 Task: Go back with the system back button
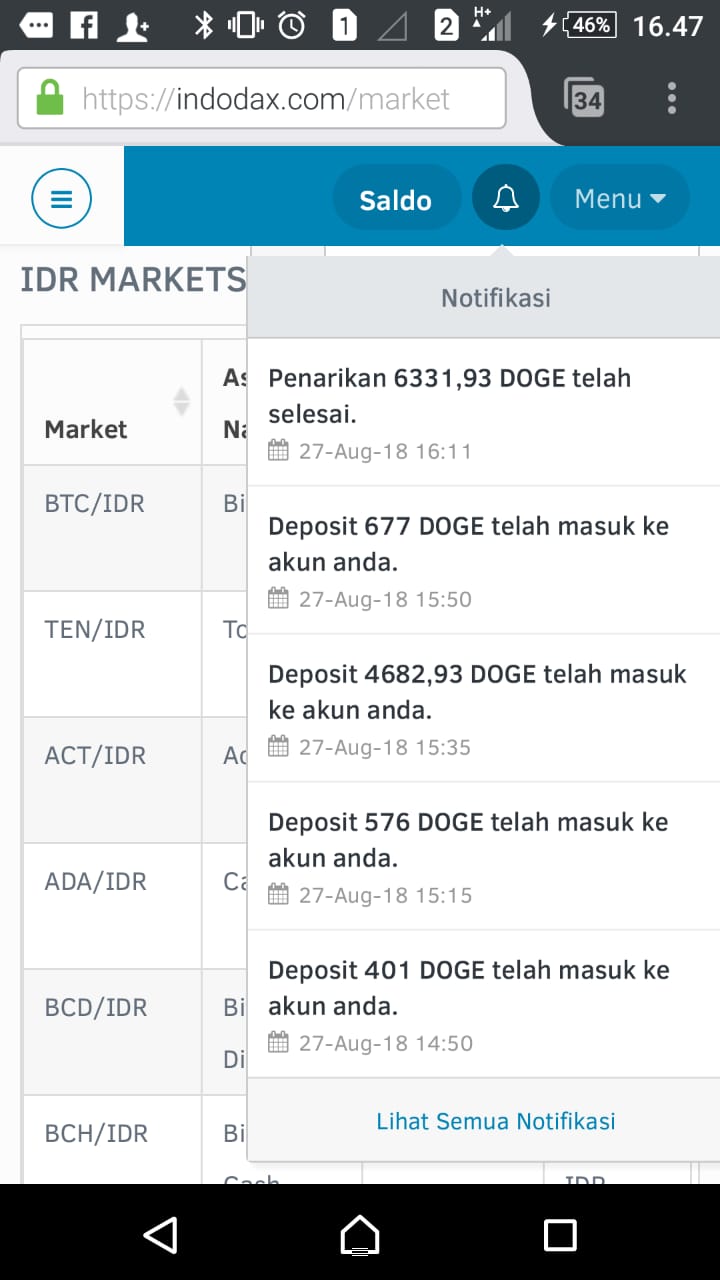[160, 1234]
